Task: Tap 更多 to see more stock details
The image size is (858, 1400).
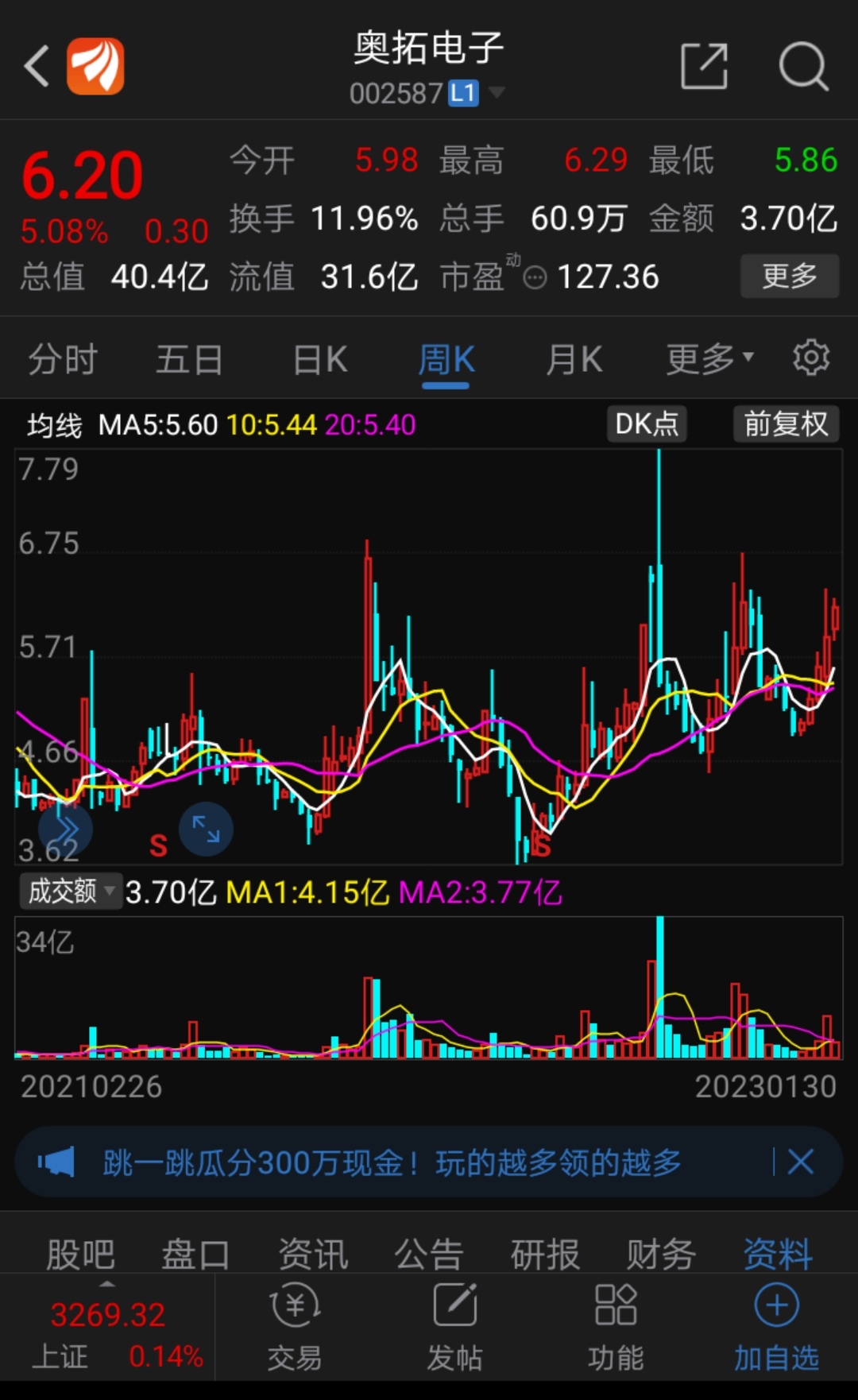Action: tap(790, 277)
